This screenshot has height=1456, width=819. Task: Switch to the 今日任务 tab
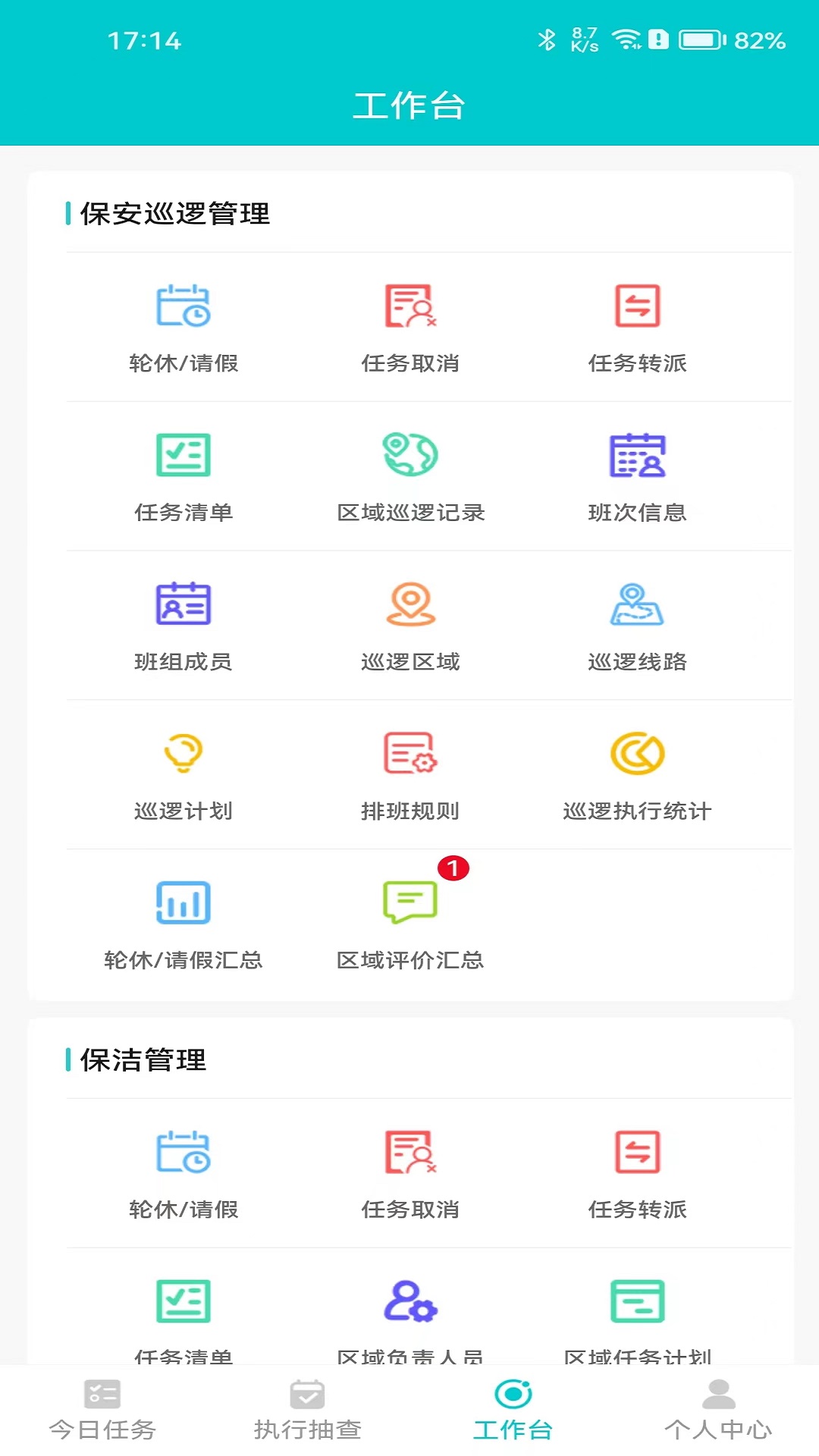pyautogui.click(x=102, y=1410)
